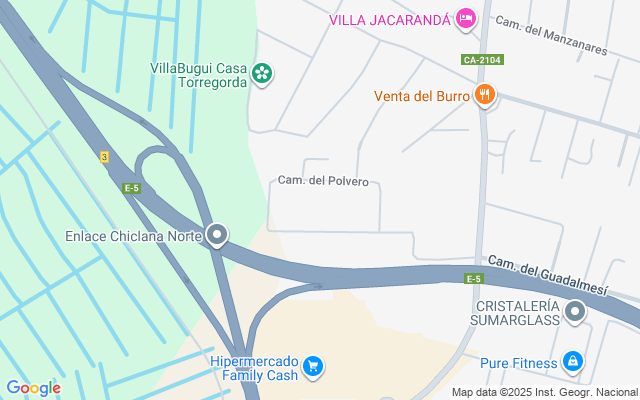Select the VillaBugui Casa Torregorda marker
Screen dimensions: 640x400
[x=262, y=74]
